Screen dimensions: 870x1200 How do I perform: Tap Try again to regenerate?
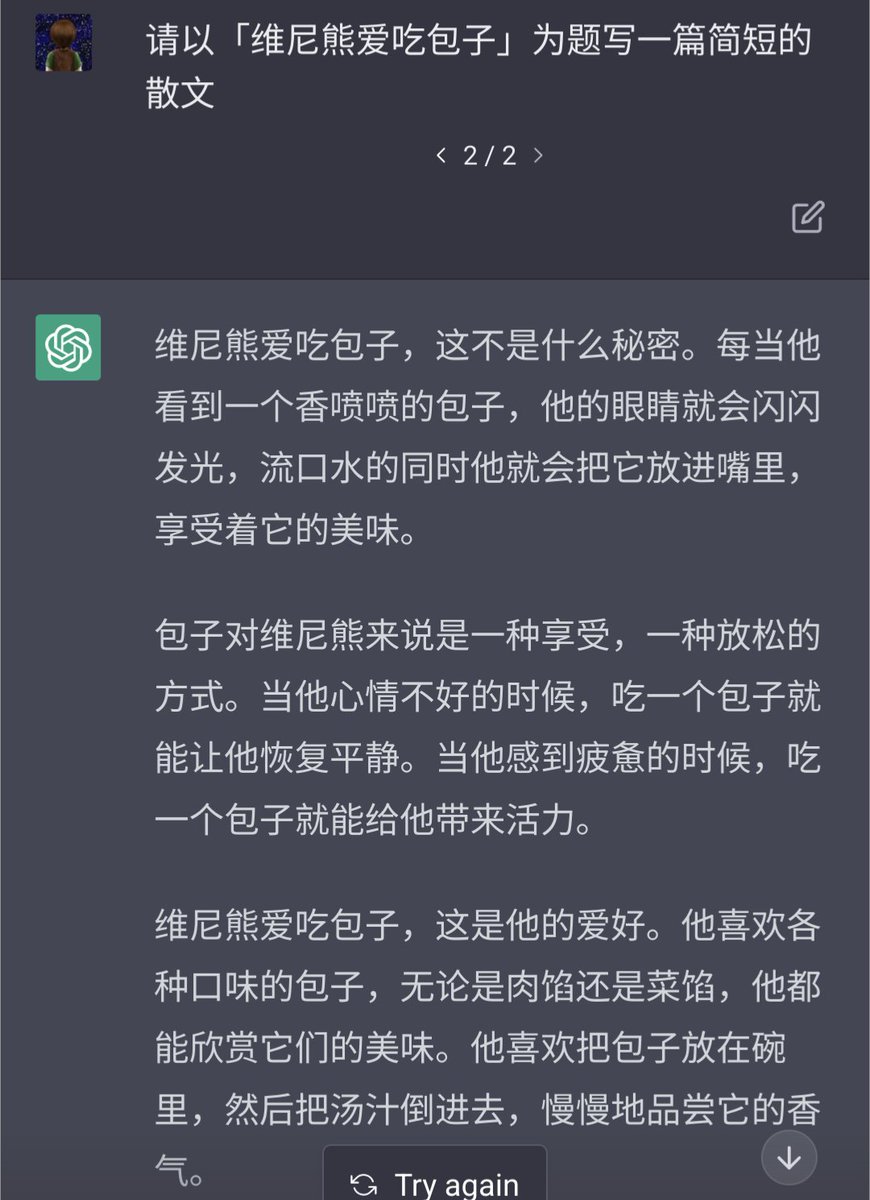(435, 1181)
